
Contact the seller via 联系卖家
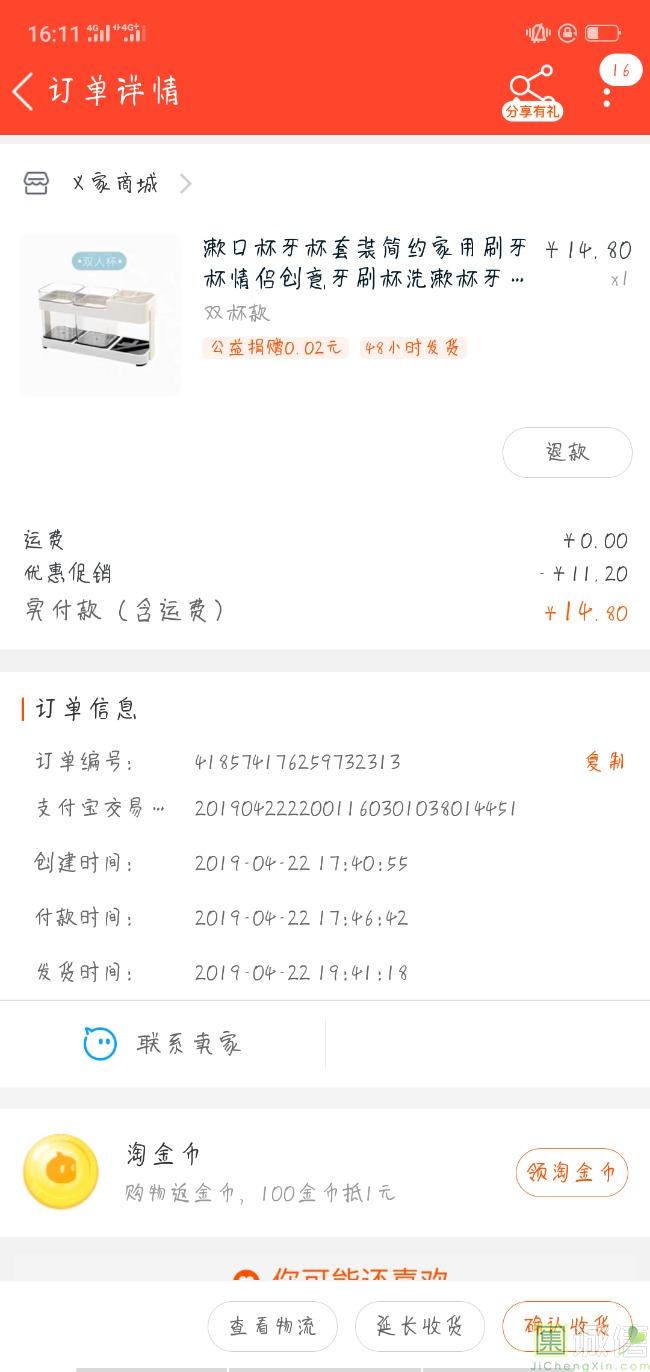click(x=163, y=1044)
